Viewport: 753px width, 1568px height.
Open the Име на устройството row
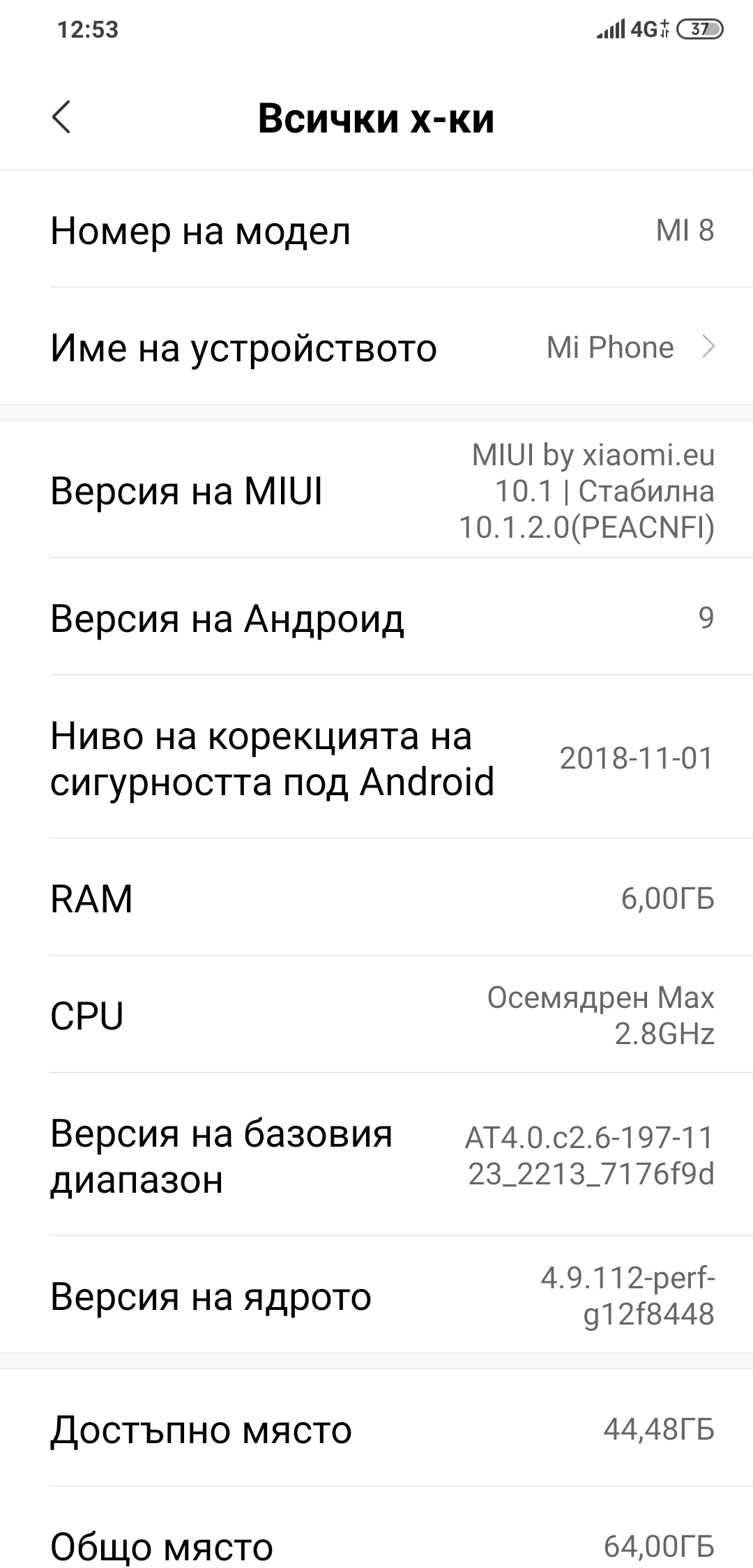pos(376,346)
